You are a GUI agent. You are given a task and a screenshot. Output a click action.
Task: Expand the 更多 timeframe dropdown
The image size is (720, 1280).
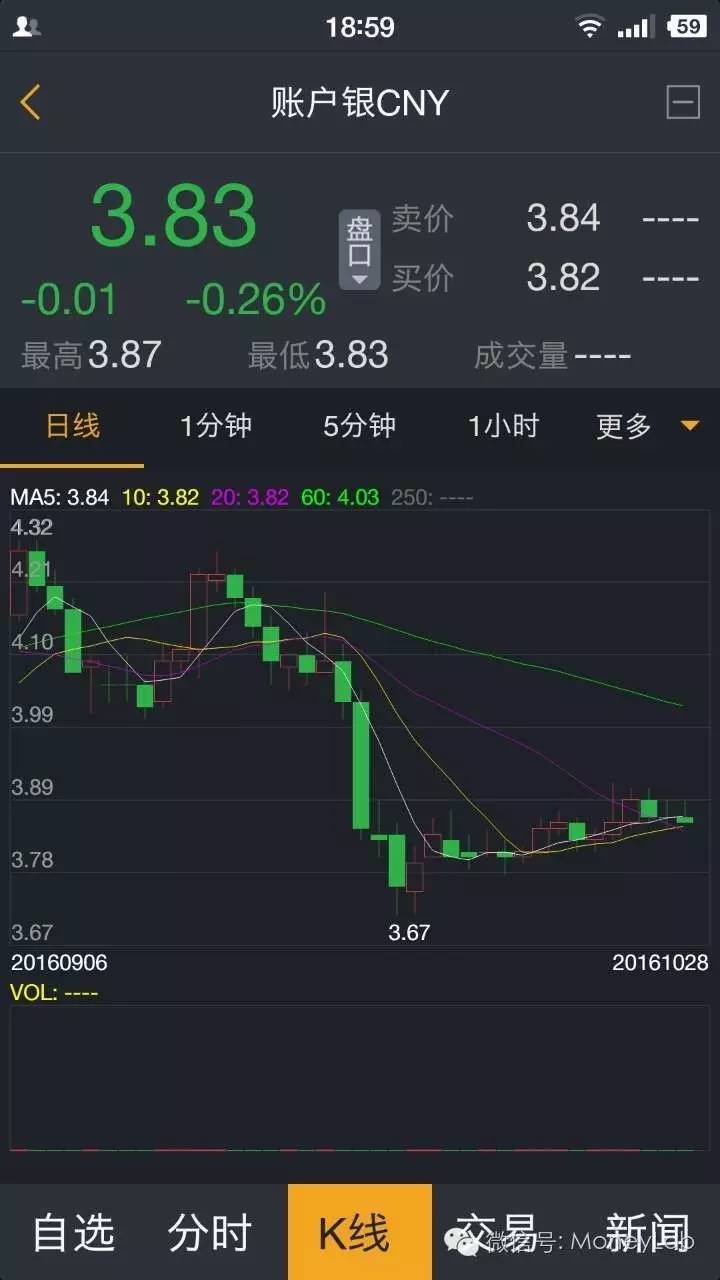(x=622, y=426)
